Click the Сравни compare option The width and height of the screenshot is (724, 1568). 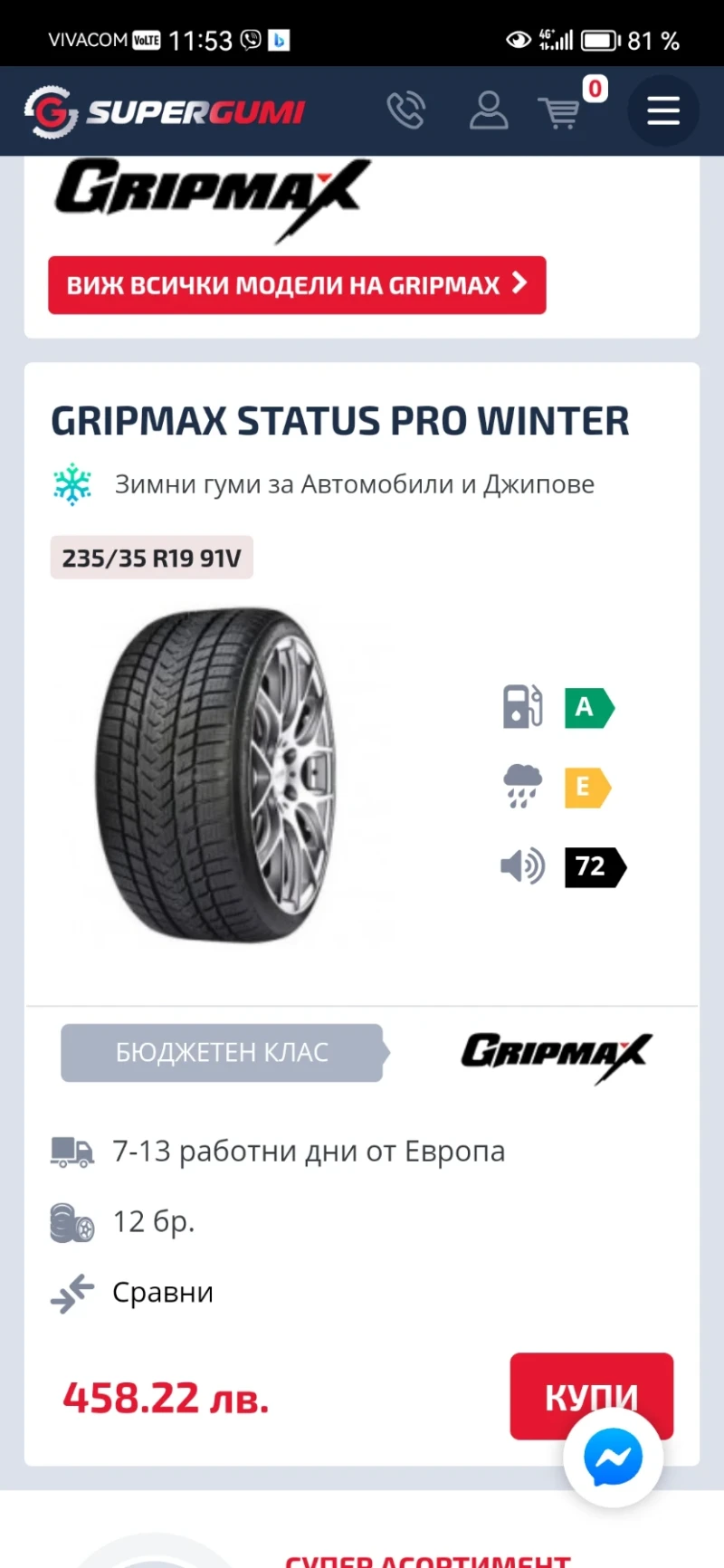(x=162, y=1292)
